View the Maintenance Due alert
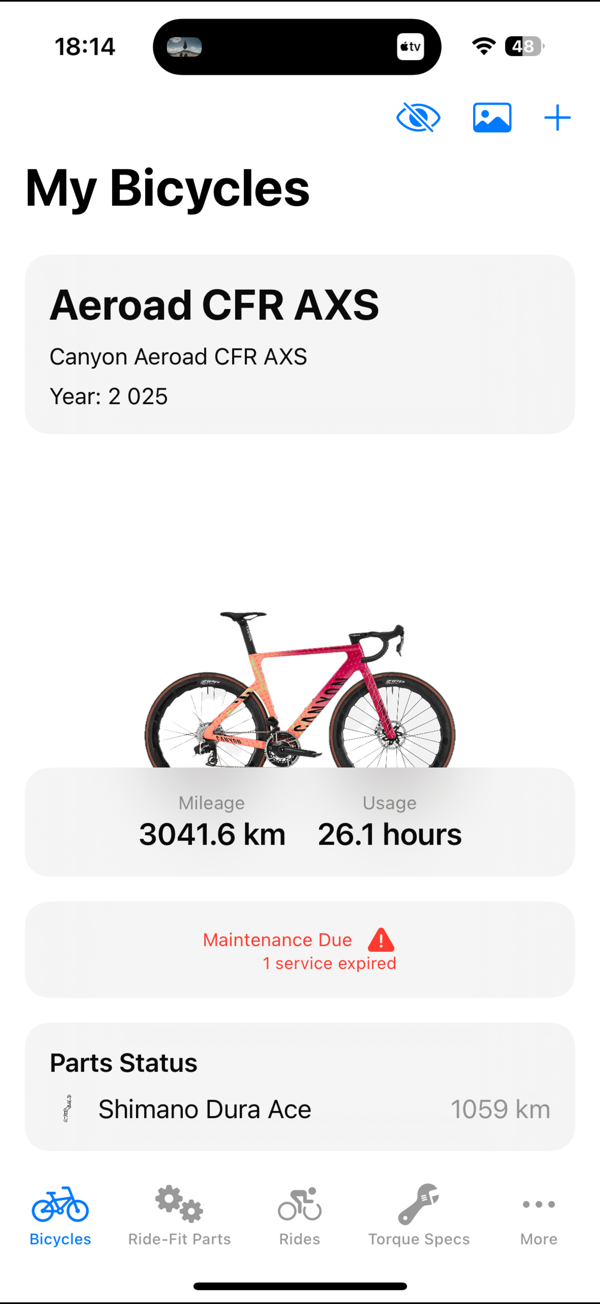Viewport: 600px width, 1304px height. tap(300, 950)
